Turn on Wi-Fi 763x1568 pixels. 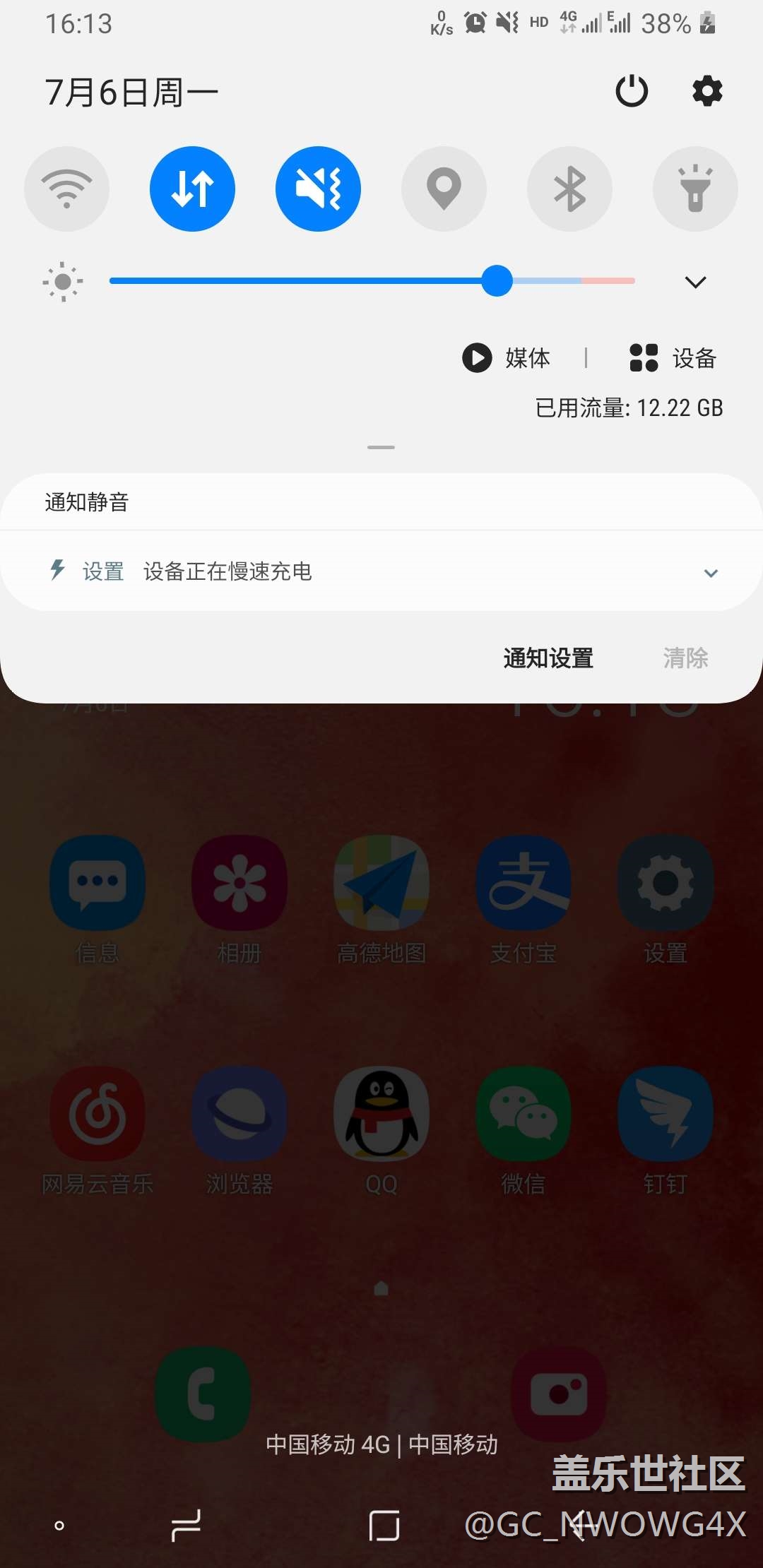(66, 189)
